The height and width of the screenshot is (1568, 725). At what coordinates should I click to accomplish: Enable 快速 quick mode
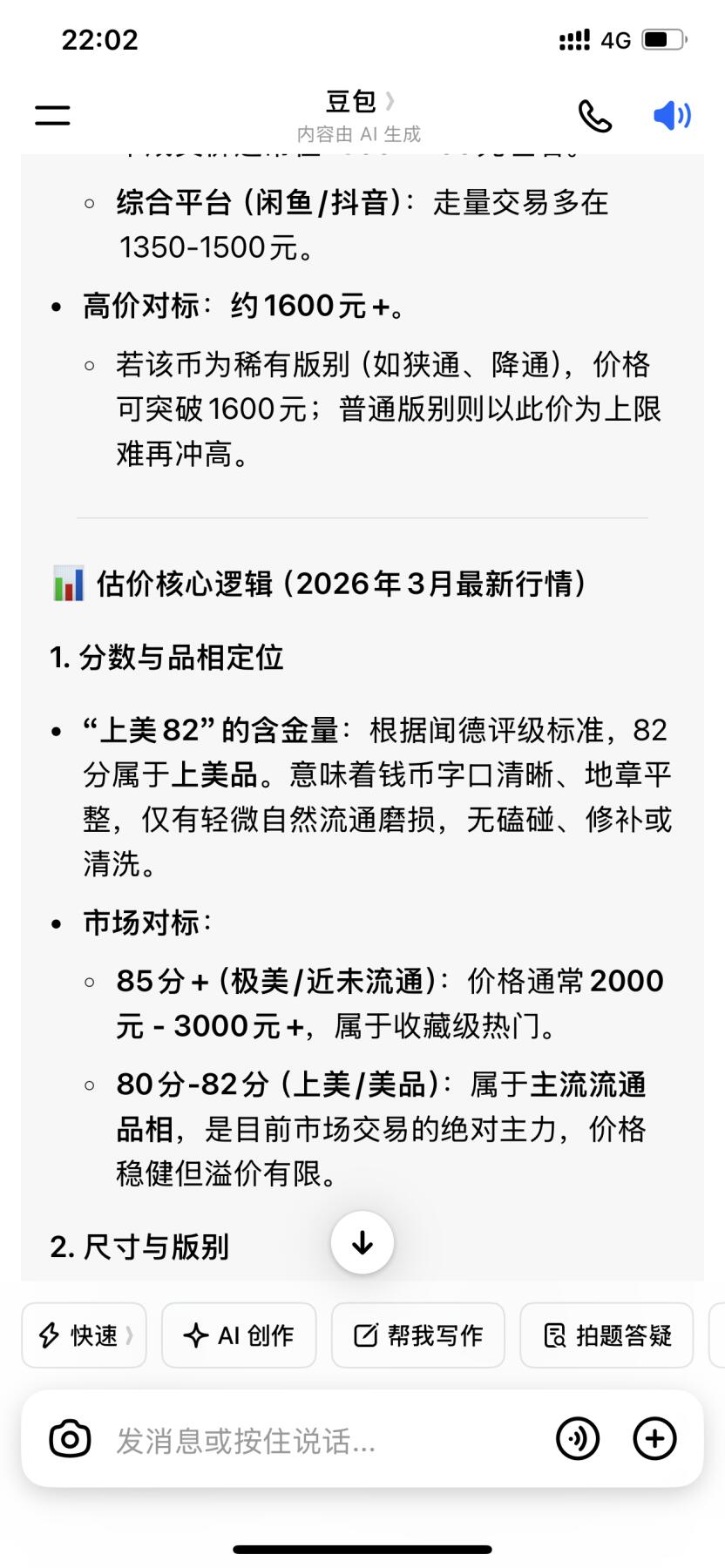click(x=84, y=1335)
